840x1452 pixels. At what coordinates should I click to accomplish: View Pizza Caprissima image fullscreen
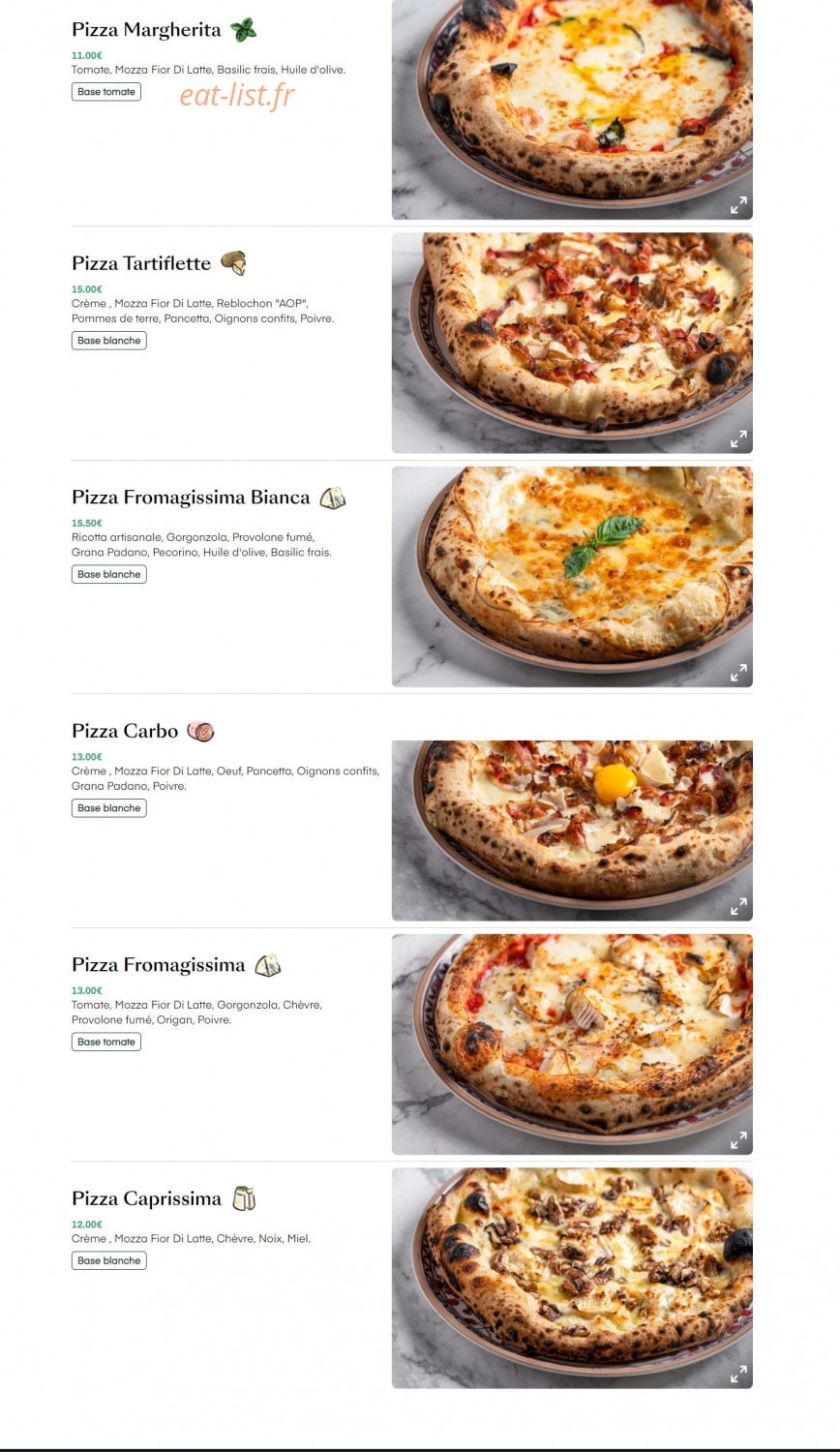738,1375
